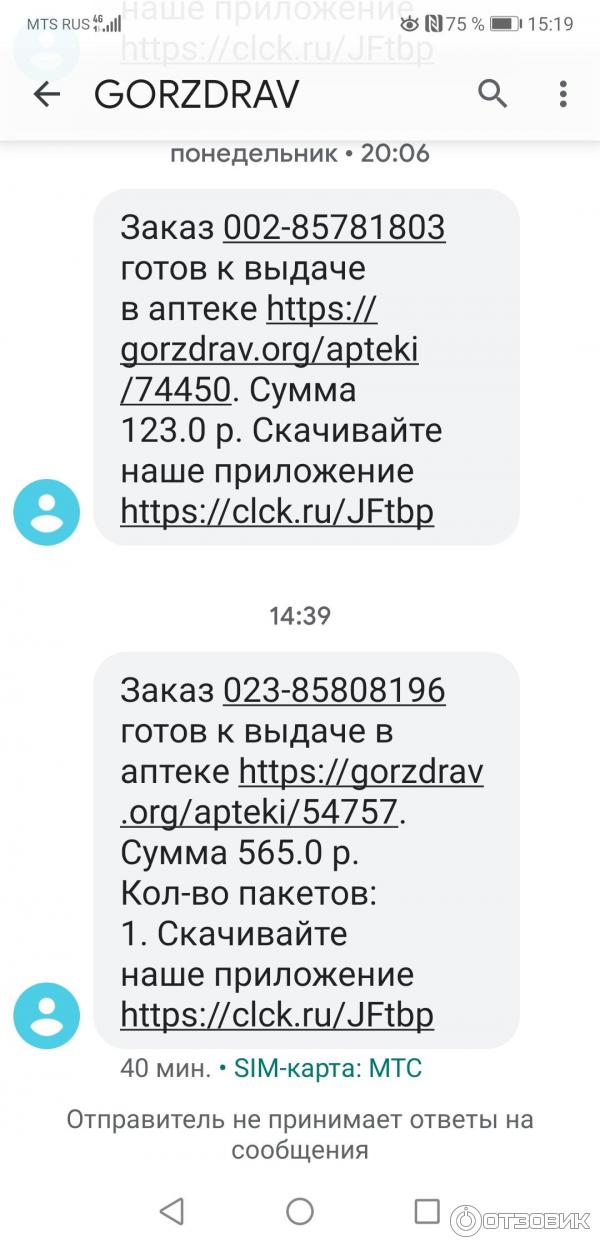
Task: Open order number 002-85781803 link
Action: pyautogui.click(x=333, y=228)
